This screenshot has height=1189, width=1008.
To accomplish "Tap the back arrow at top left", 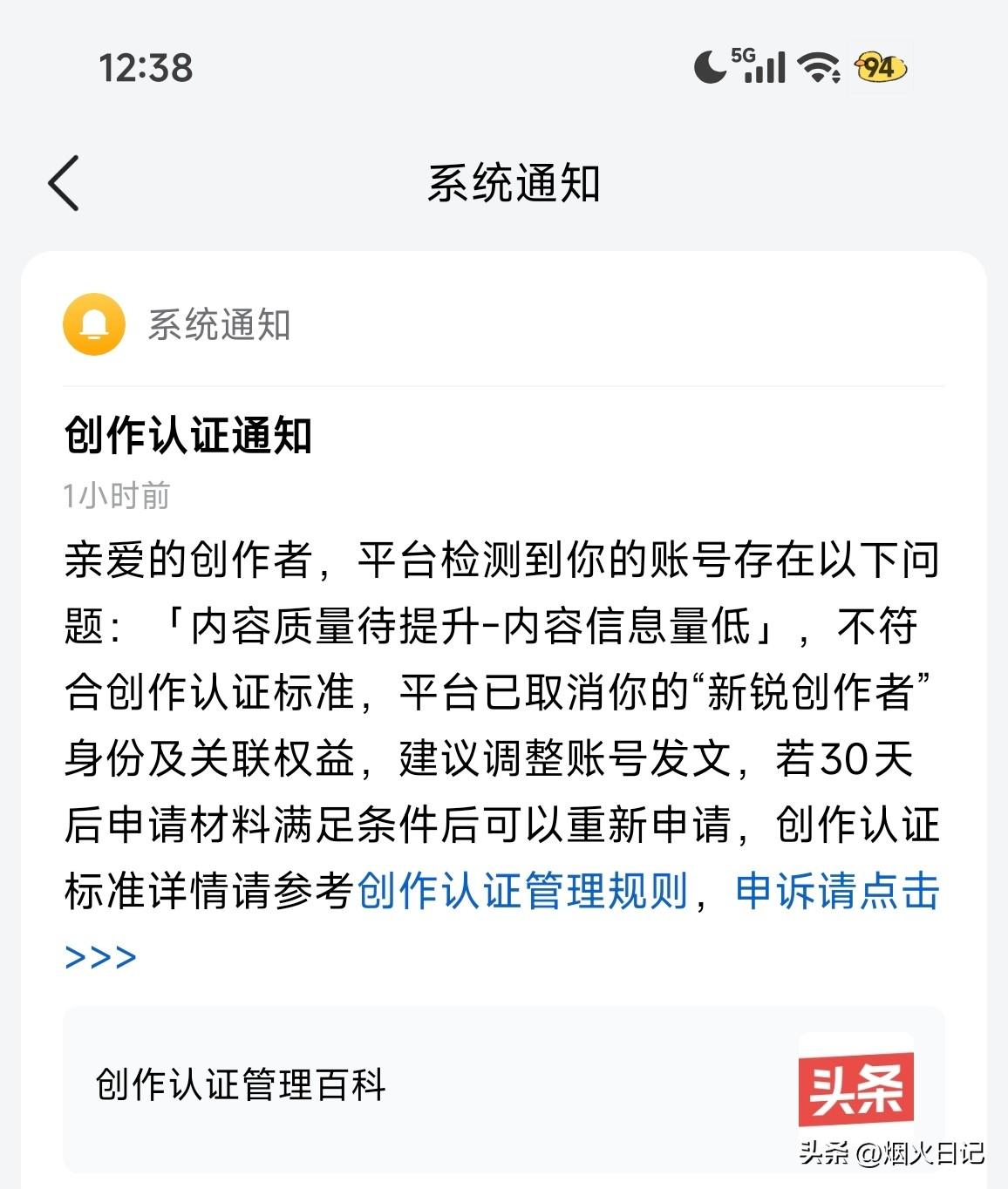I will [61, 183].
